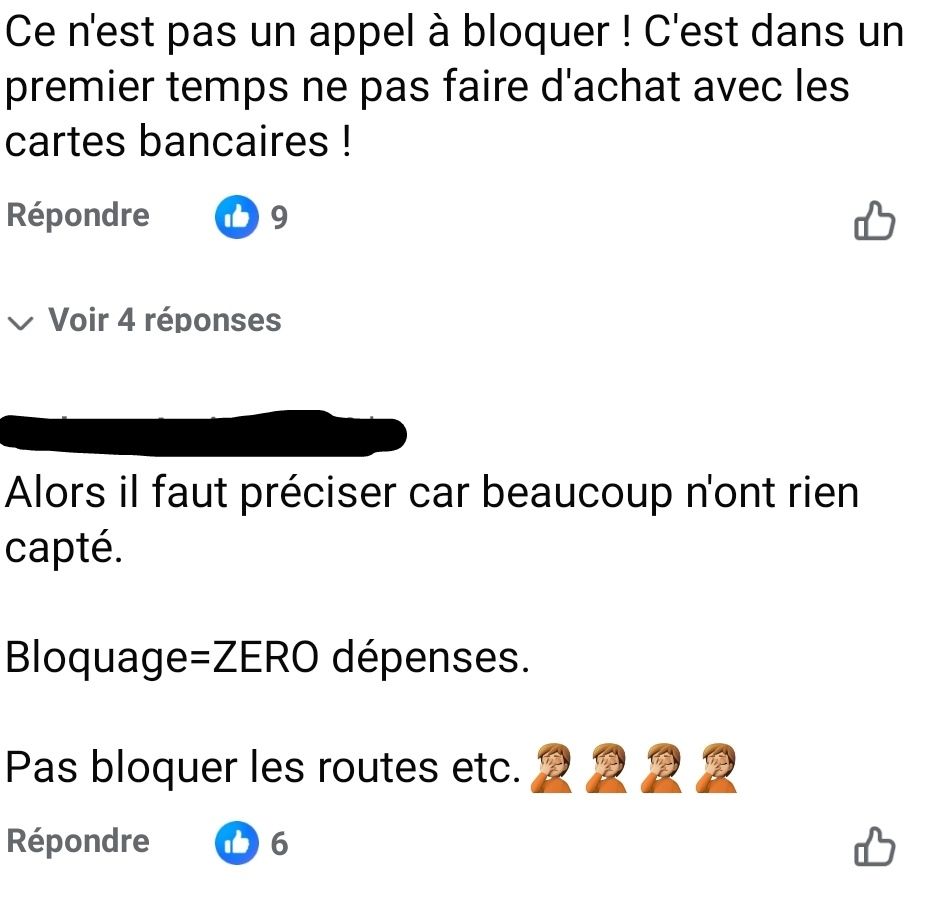Reply to the bank card purchase comment
The image size is (941, 912).
tap(78, 216)
